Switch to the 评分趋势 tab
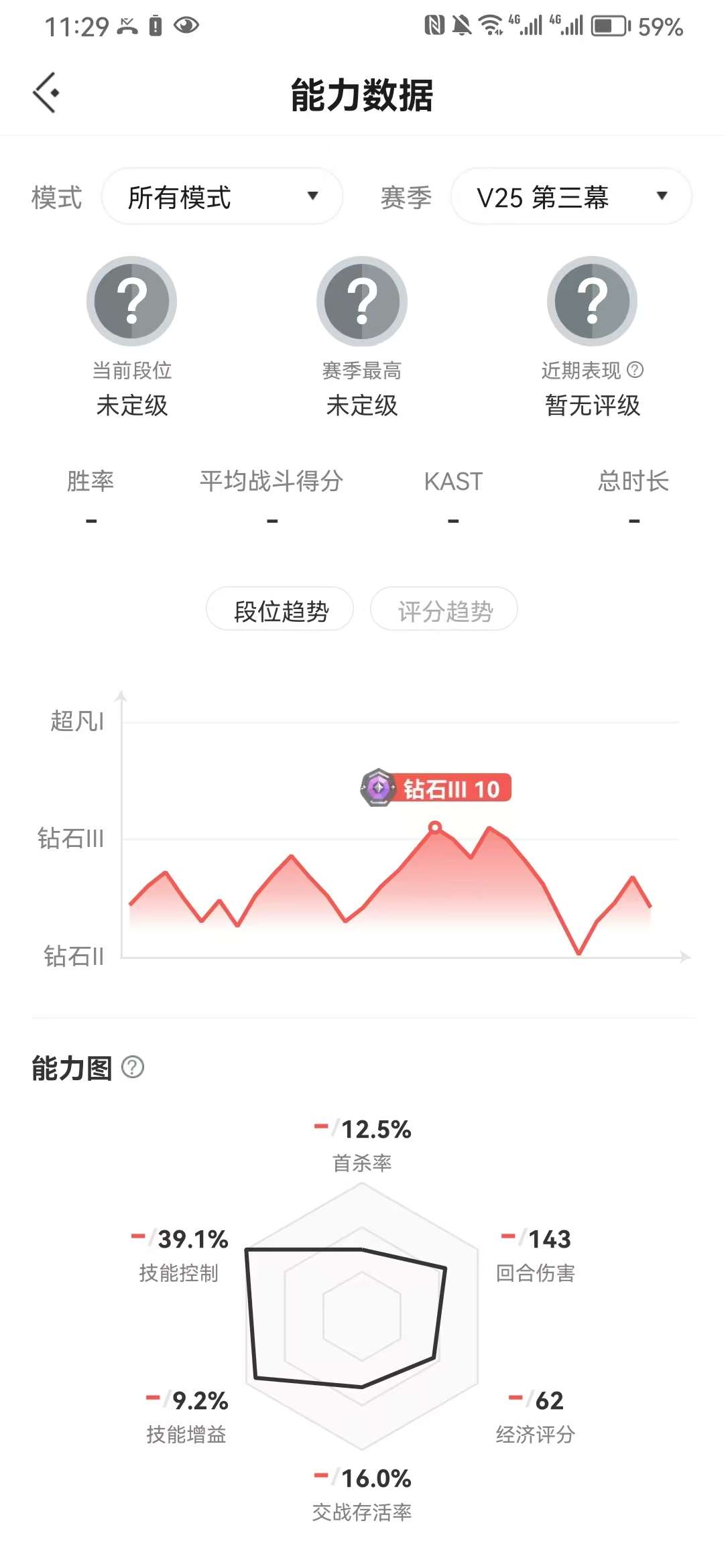Screen dimensions: 724x1568 444,608
